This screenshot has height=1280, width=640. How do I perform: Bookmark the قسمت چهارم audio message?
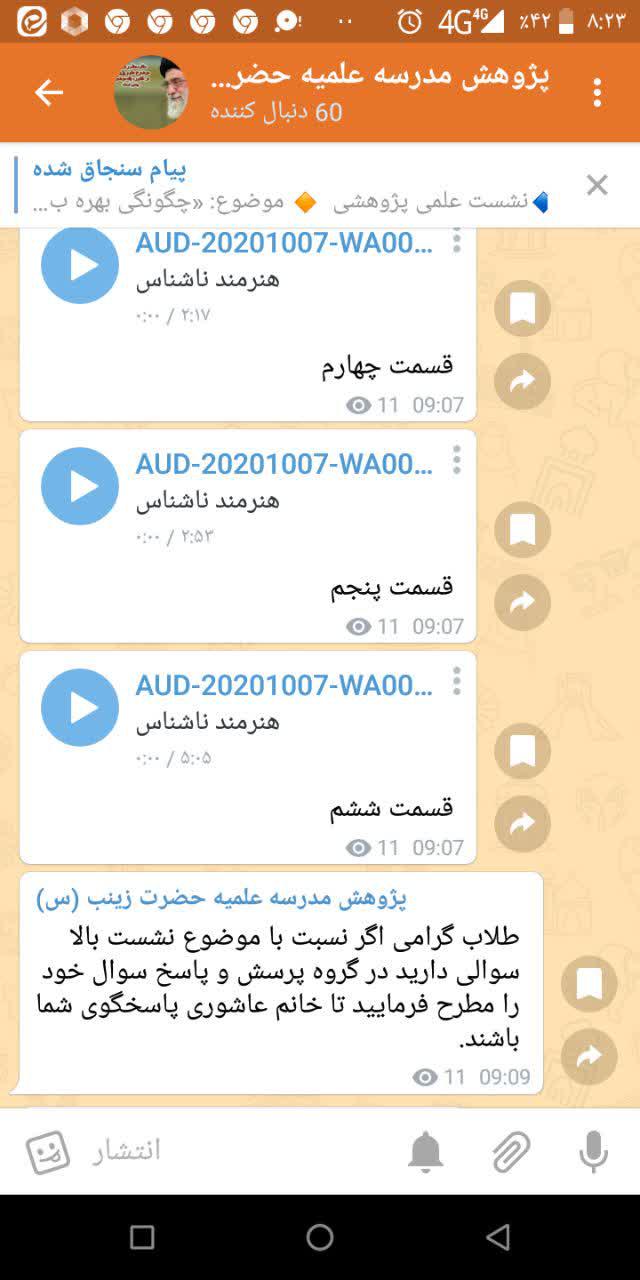tap(522, 309)
